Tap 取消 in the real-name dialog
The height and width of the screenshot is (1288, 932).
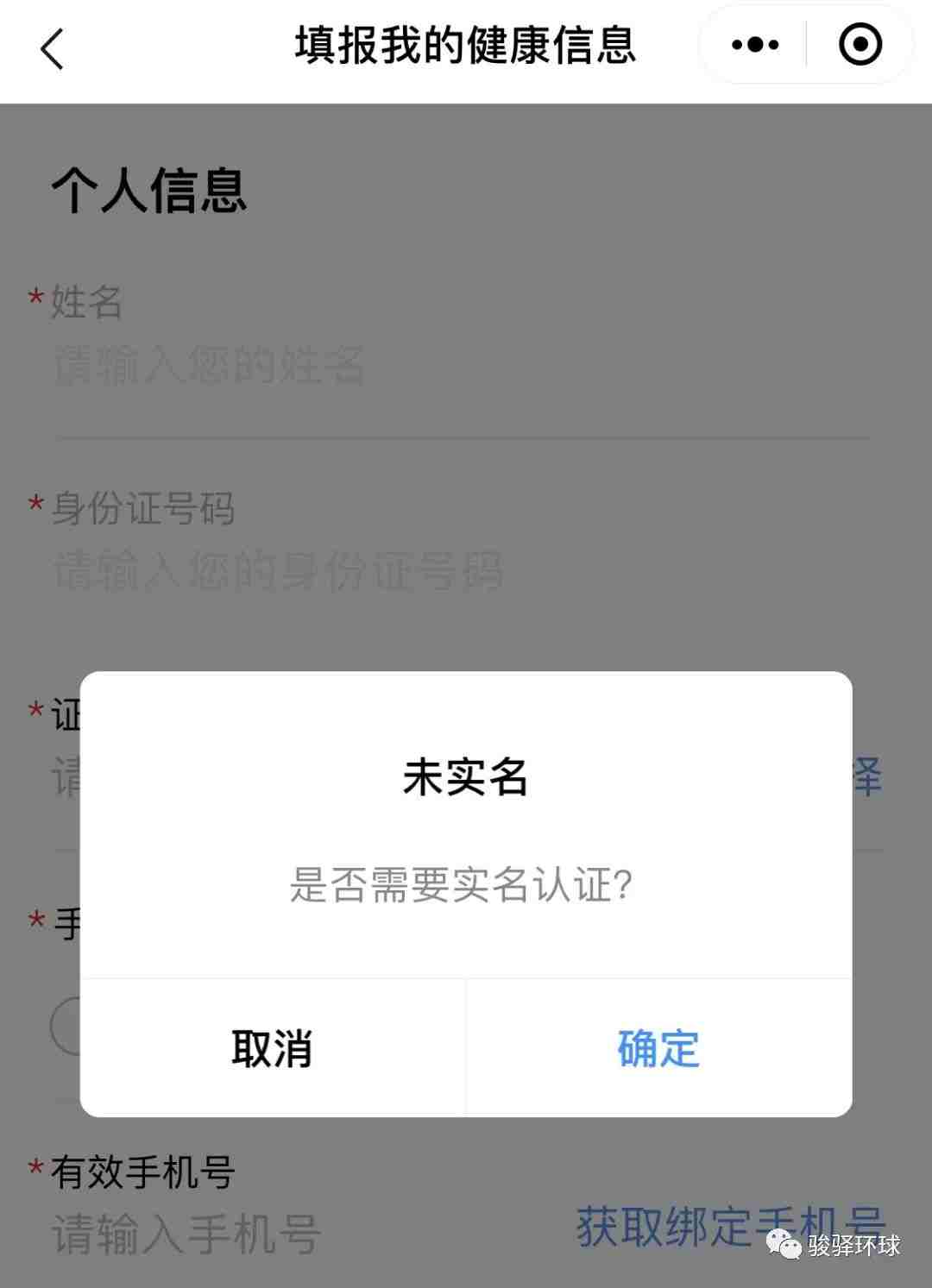tap(272, 1048)
